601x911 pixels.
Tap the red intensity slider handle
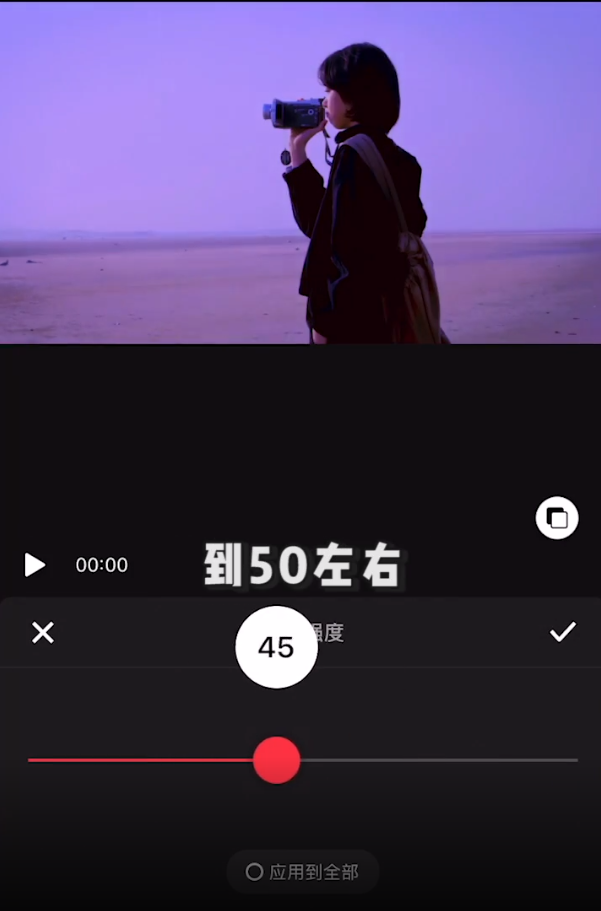pyautogui.click(x=277, y=760)
